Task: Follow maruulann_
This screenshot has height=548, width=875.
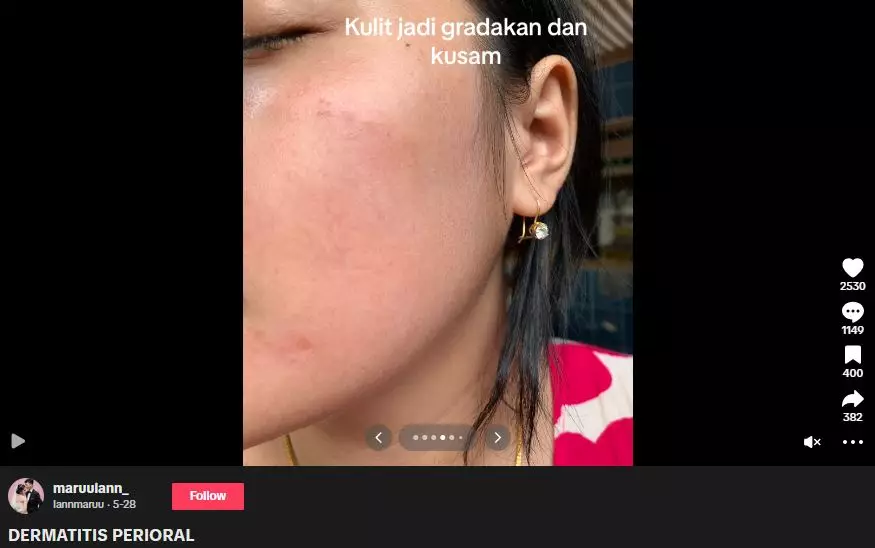Action: click(208, 496)
